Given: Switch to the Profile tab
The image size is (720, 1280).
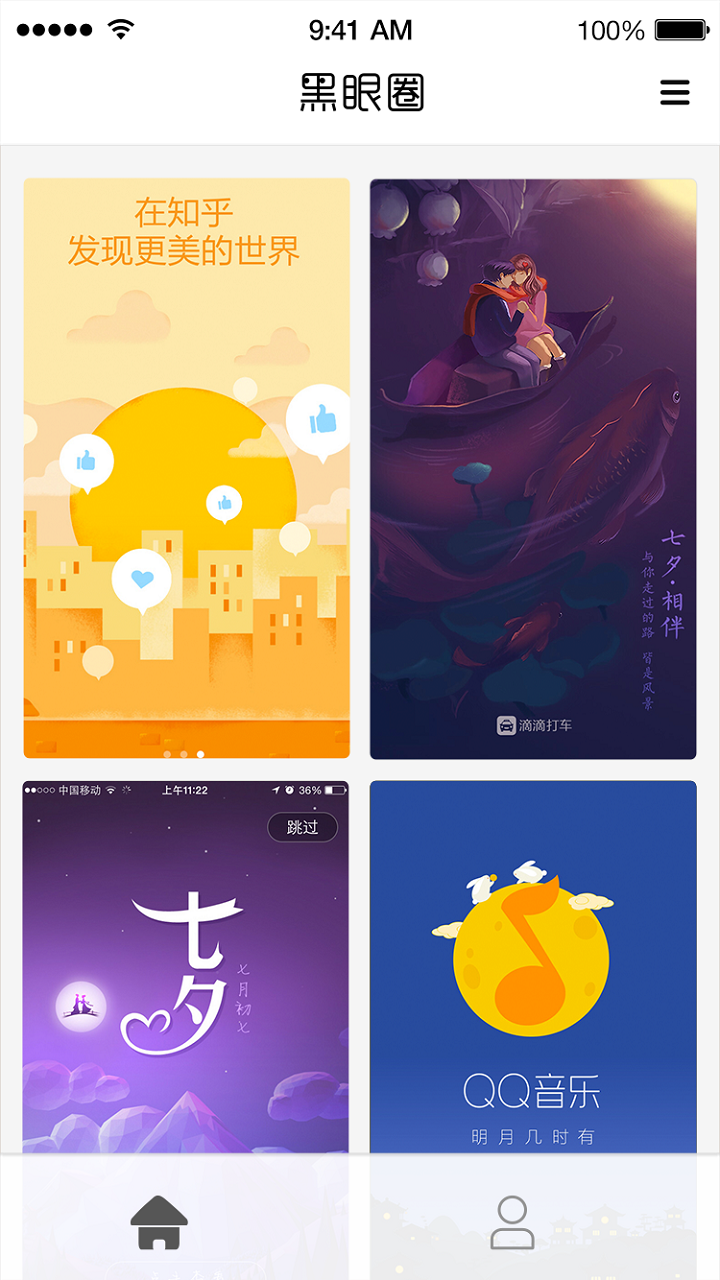Looking at the screenshot, I should pos(512,1221).
